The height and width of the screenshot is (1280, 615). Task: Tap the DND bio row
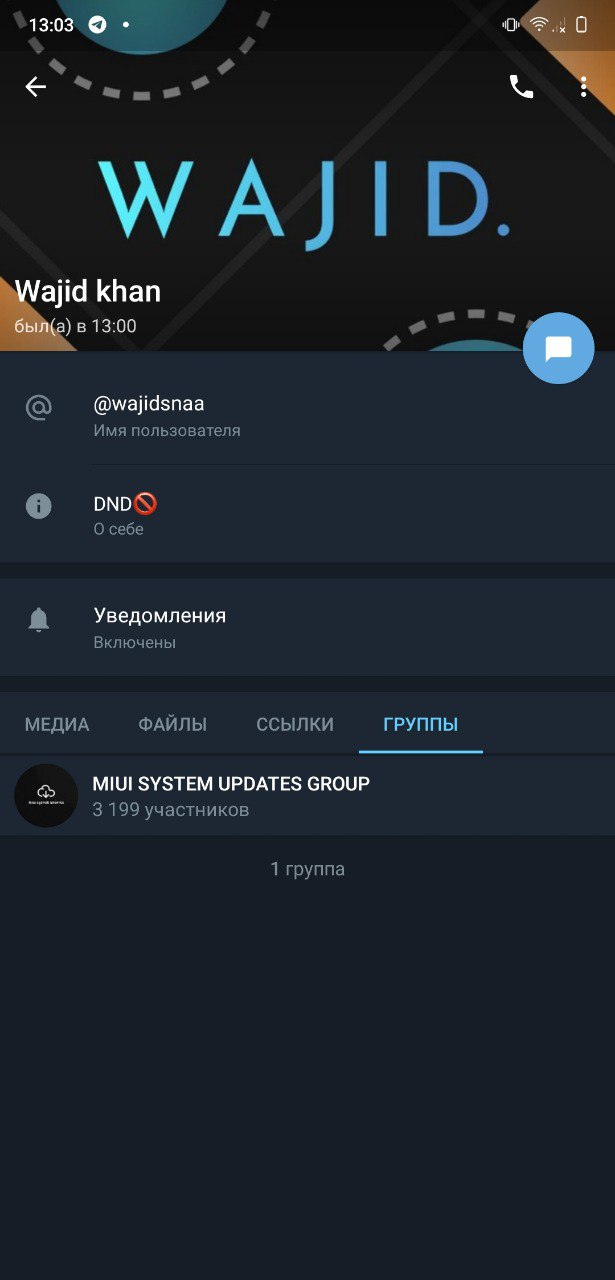pos(307,514)
